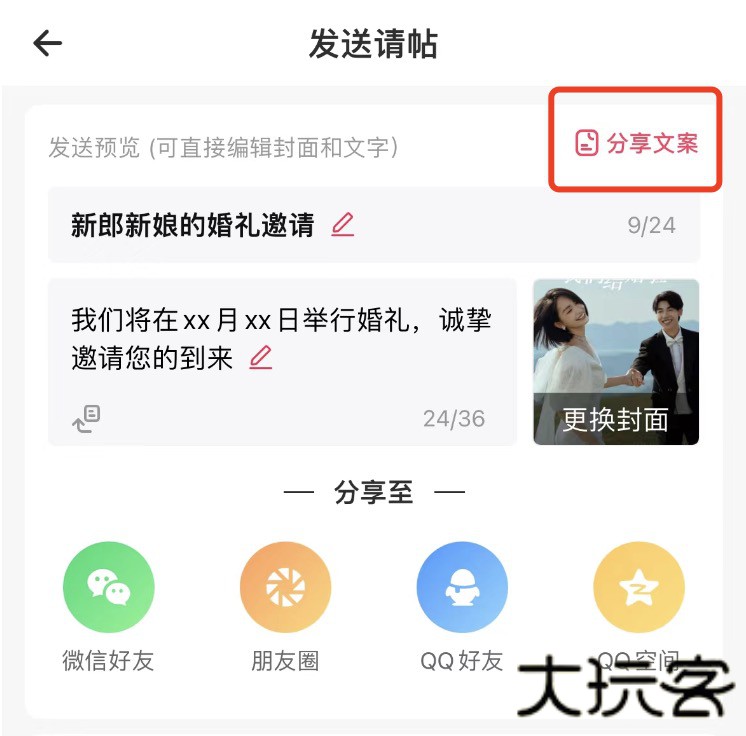Share to QQ空间

(638, 588)
